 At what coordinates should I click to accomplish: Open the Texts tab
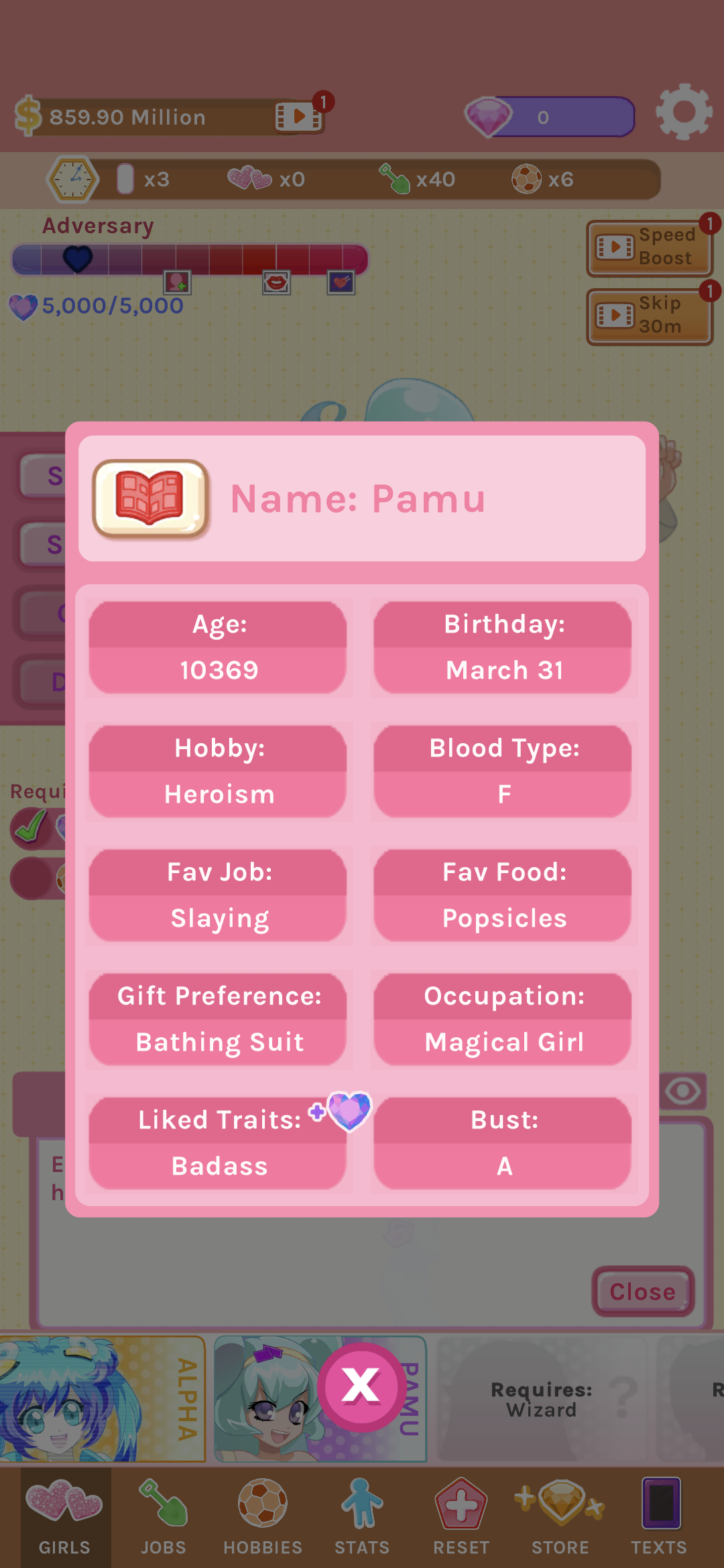[x=659, y=1518]
